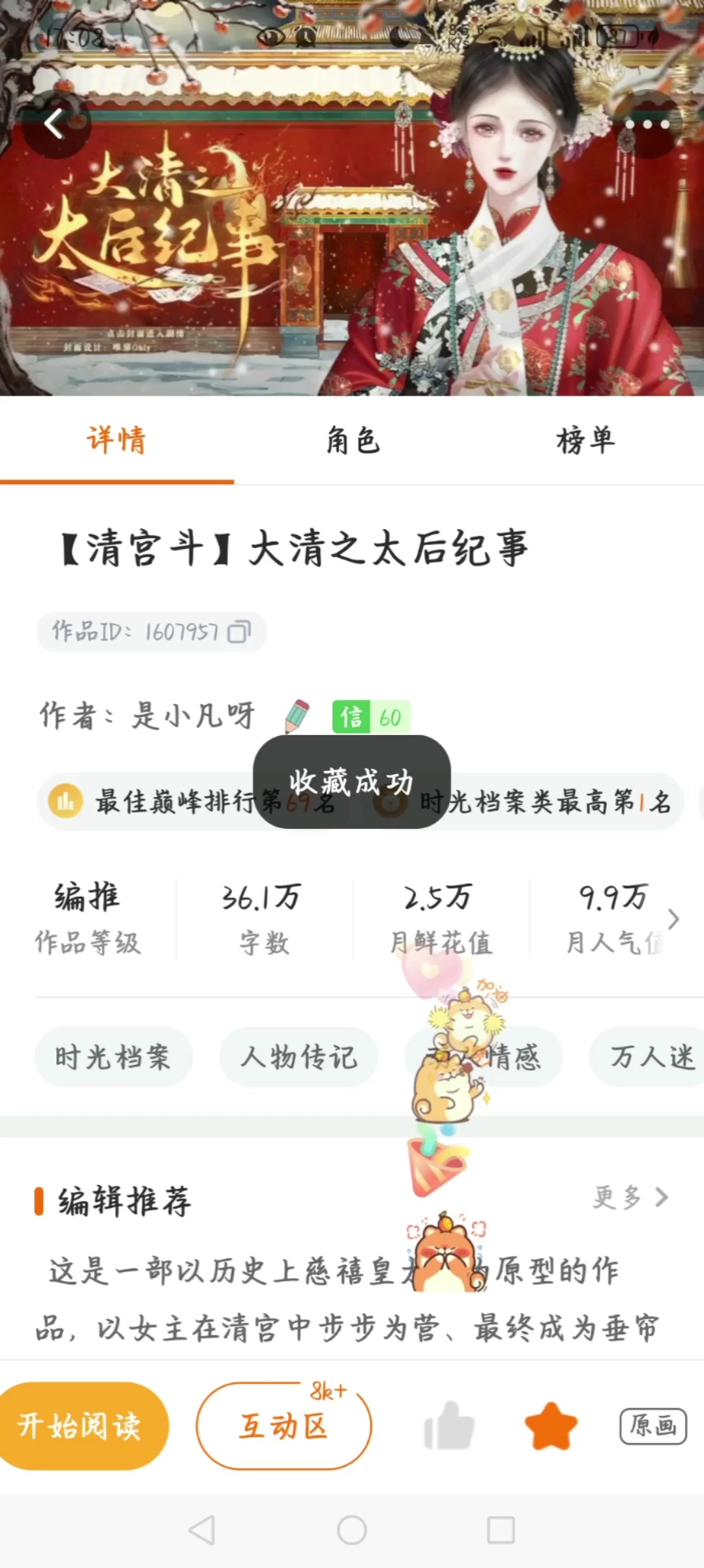Switch to the 榜单 tab
This screenshot has height=1568, width=704.
coord(585,441)
